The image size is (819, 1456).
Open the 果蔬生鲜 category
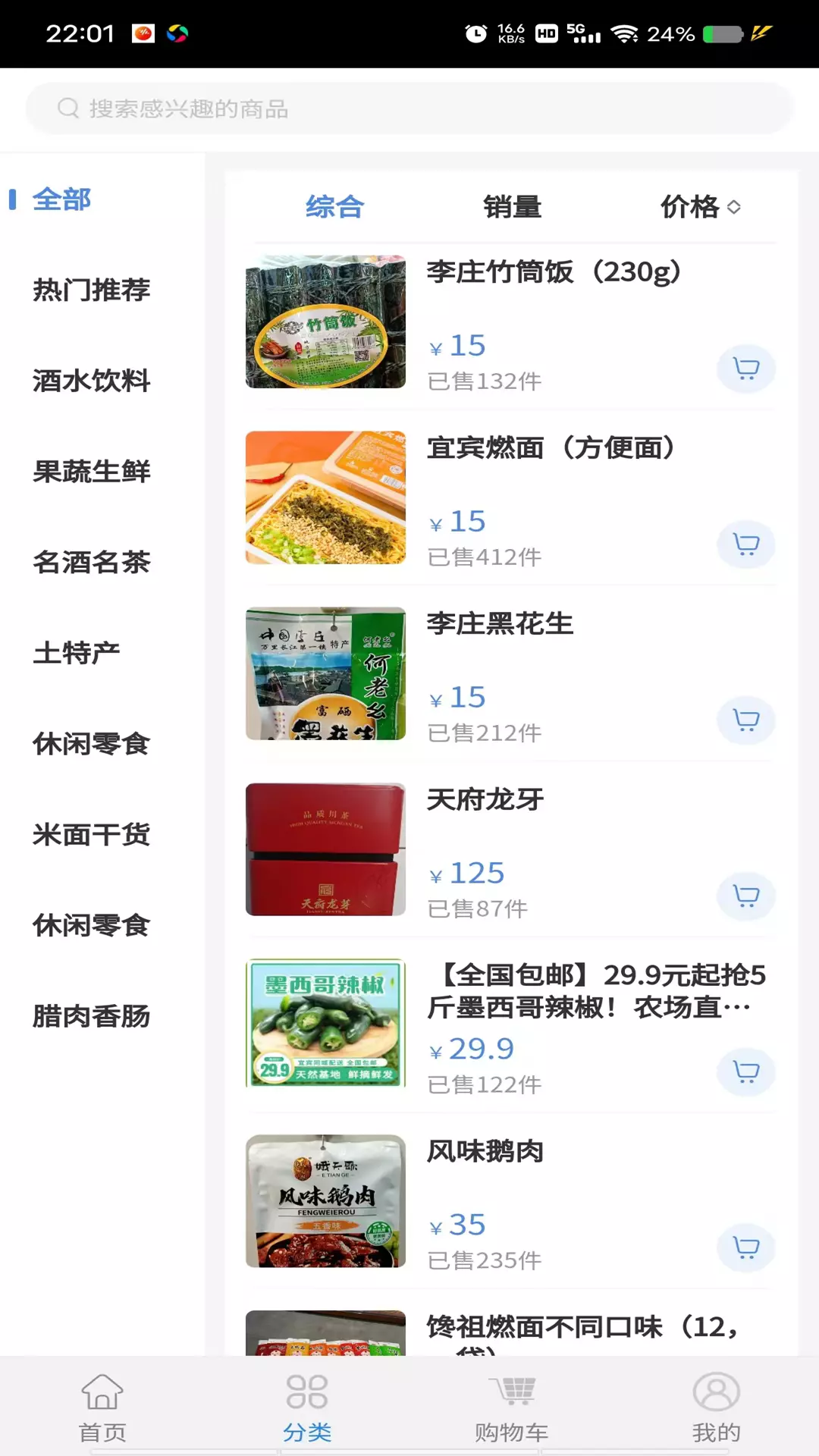coord(92,472)
